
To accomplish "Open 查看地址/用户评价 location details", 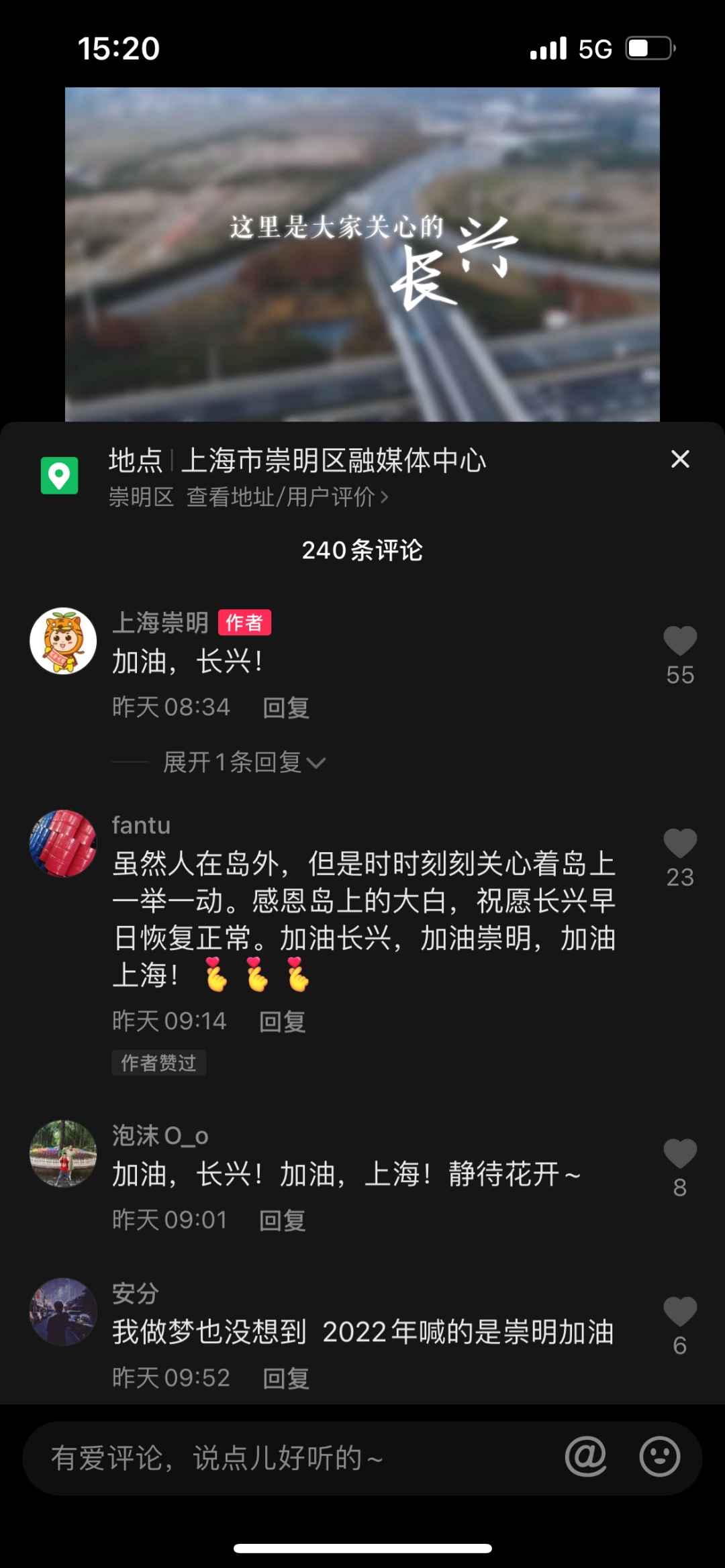I will point(287,497).
